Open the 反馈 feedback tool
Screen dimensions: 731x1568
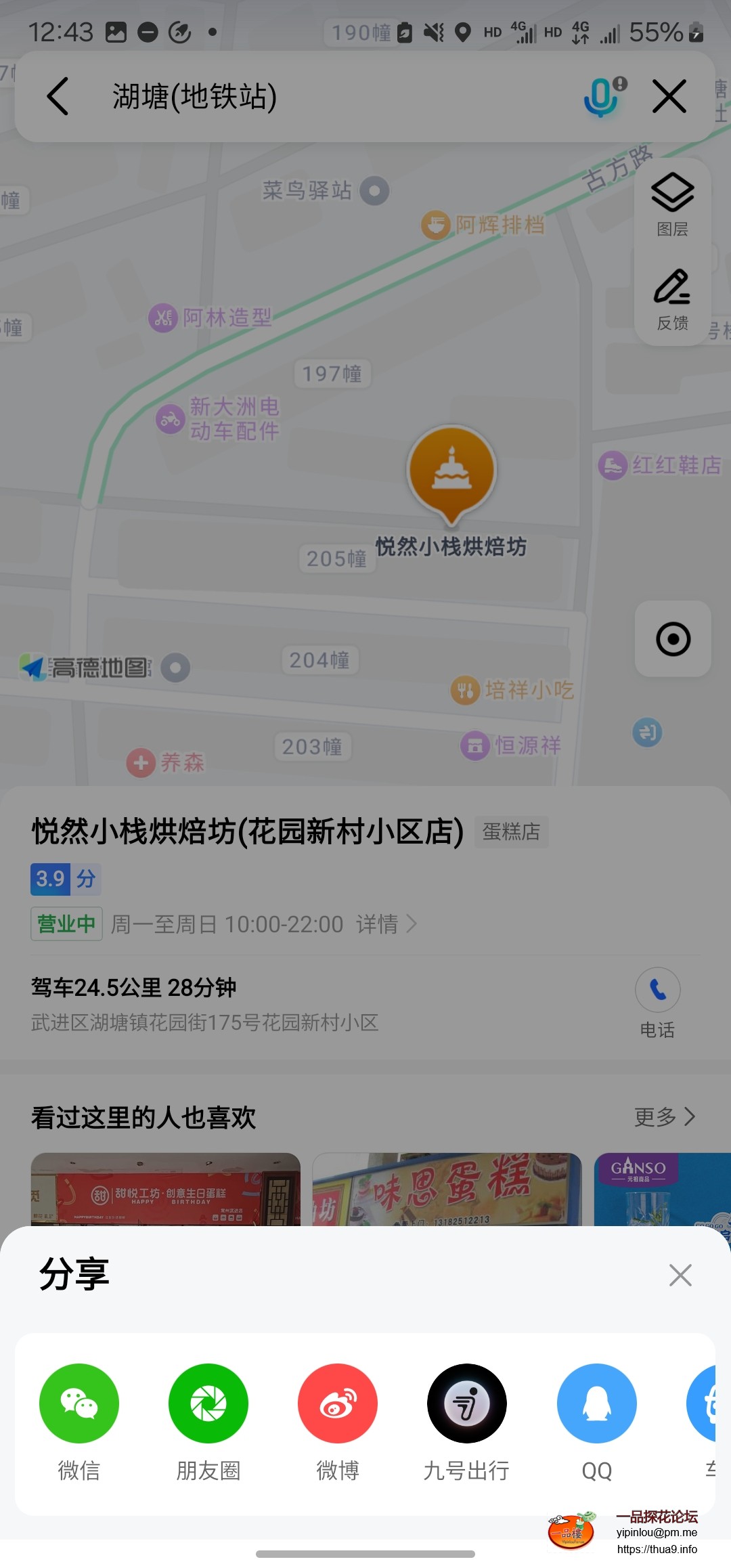point(672,298)
